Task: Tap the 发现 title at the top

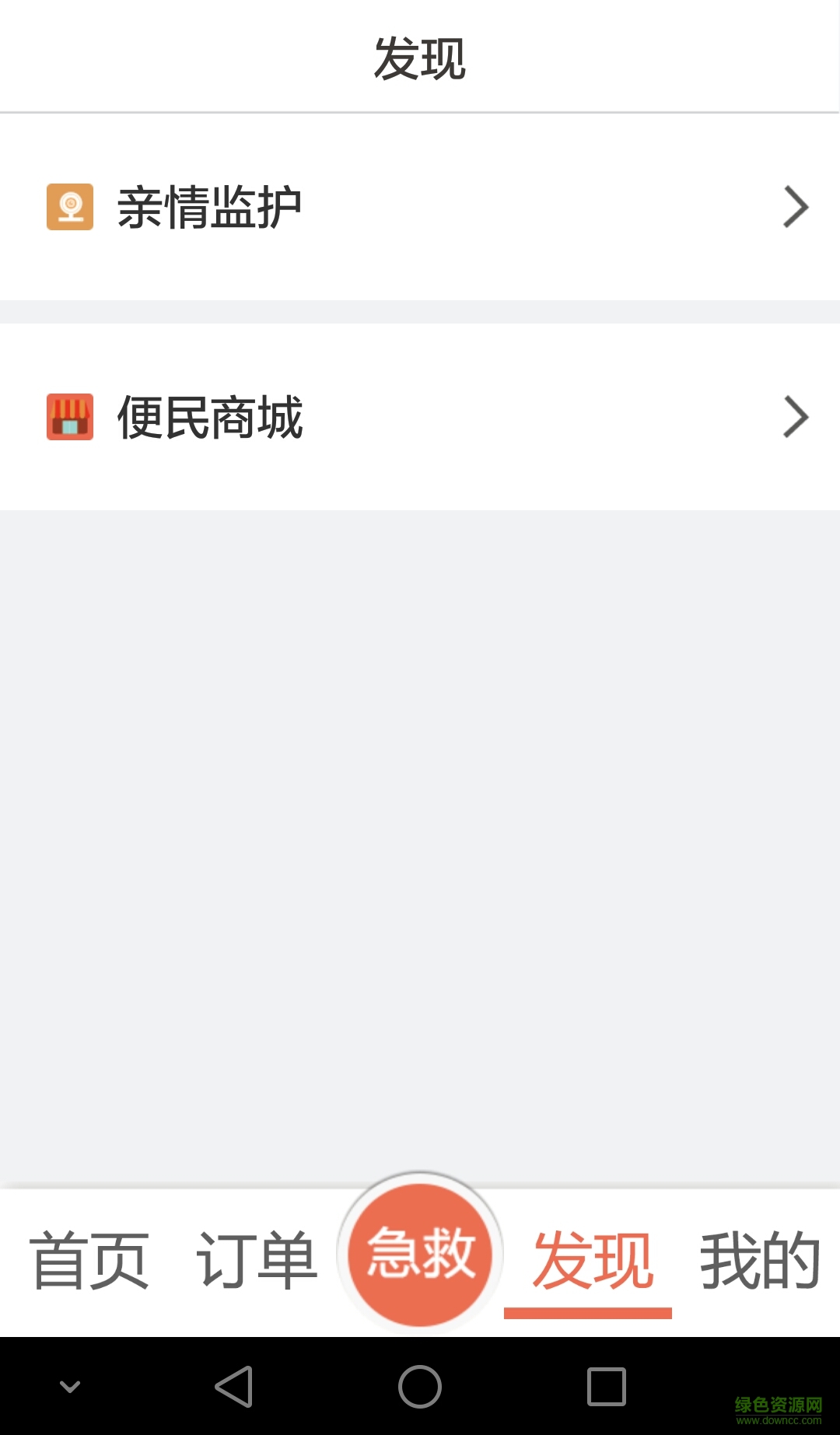Action: point(419,58)
